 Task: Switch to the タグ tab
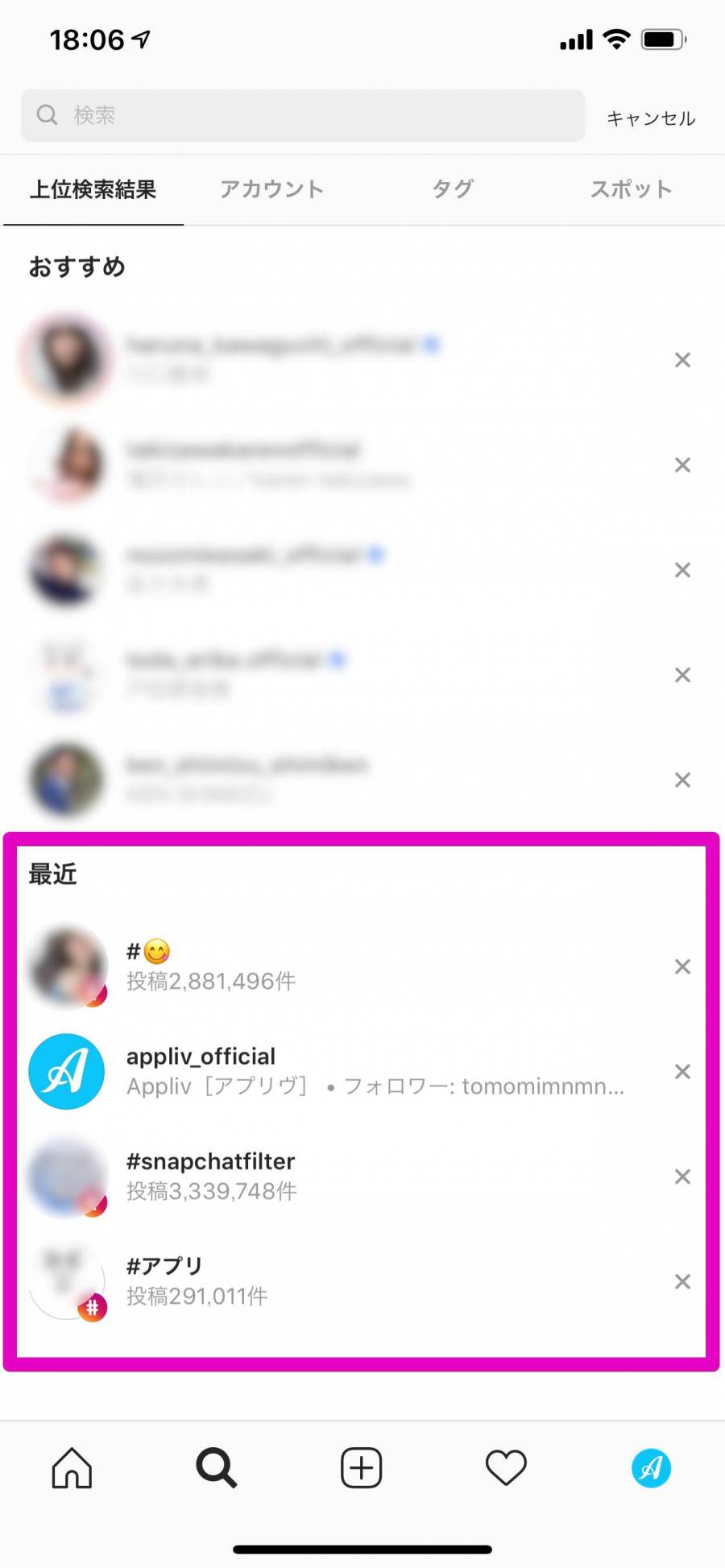tap(452, 189)
